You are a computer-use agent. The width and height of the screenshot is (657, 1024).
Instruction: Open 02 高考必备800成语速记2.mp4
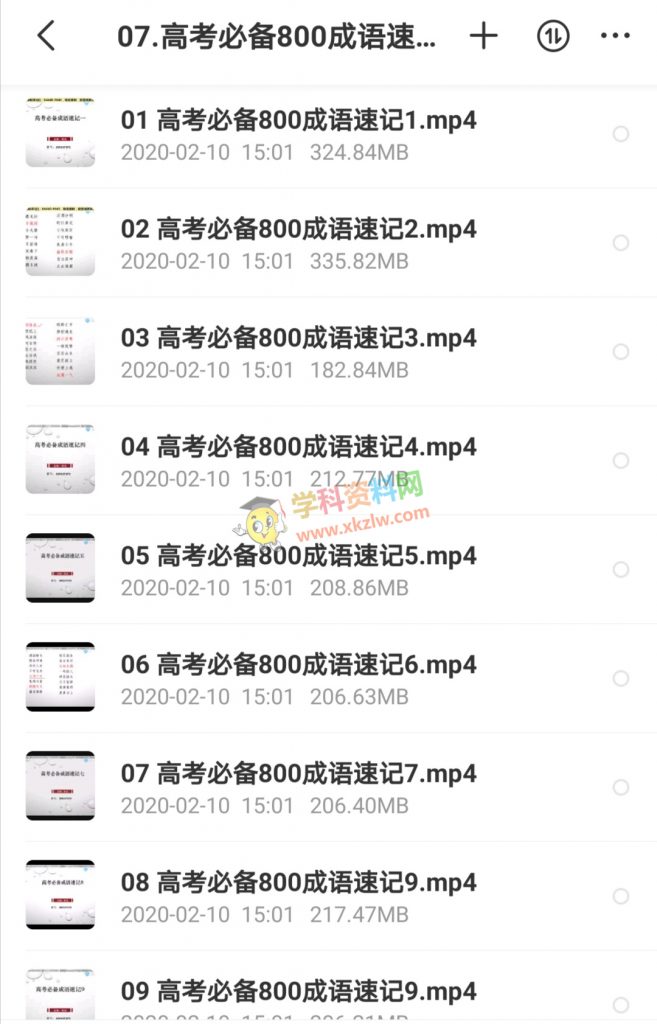point(298,230)
